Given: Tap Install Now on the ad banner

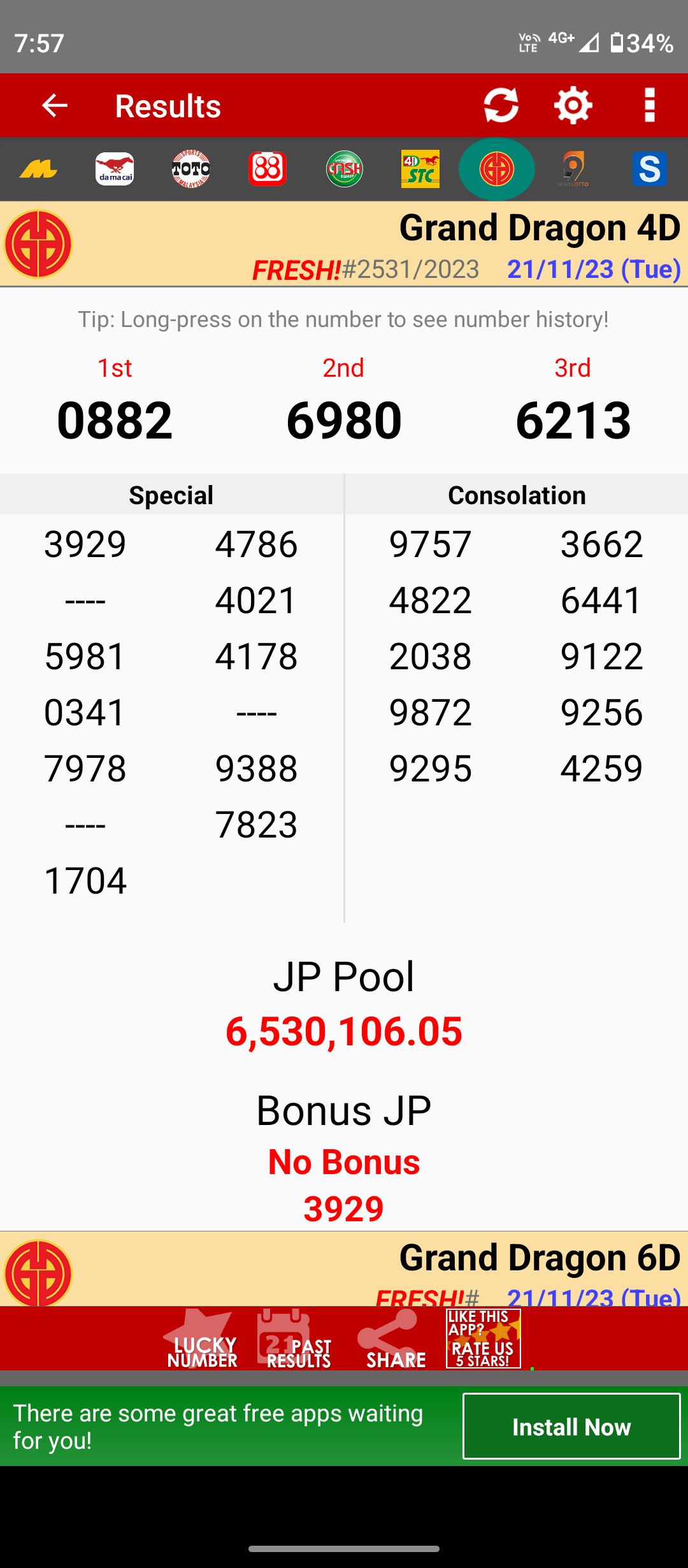Looking at the screenshot, I should [571, 1427].
